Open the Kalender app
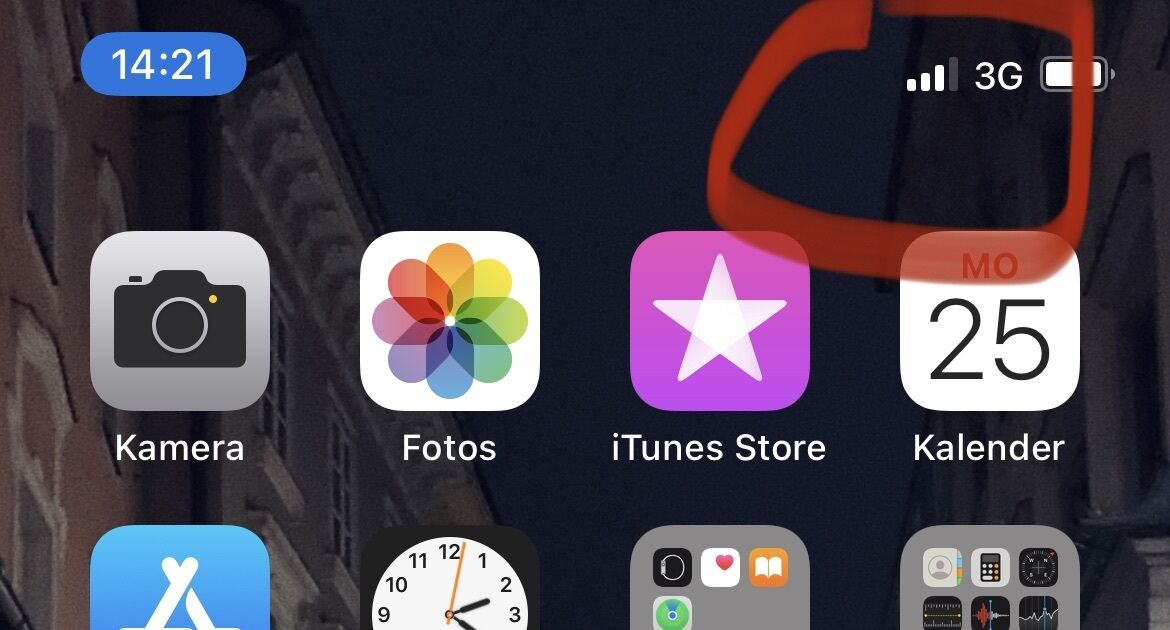The height and width of the screenshot is (630, 1170). pos(989,321)
